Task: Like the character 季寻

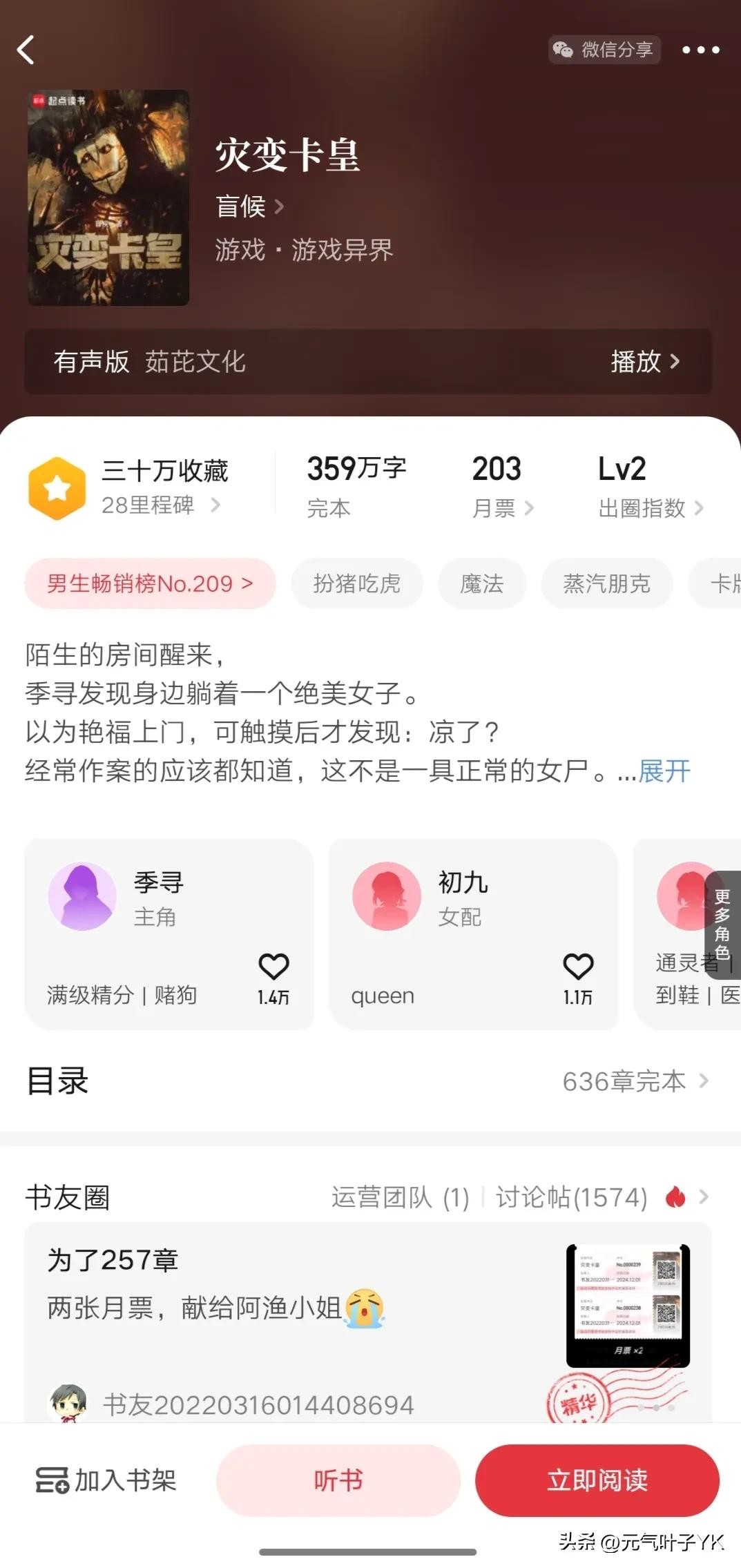Action: pos(273,968)
